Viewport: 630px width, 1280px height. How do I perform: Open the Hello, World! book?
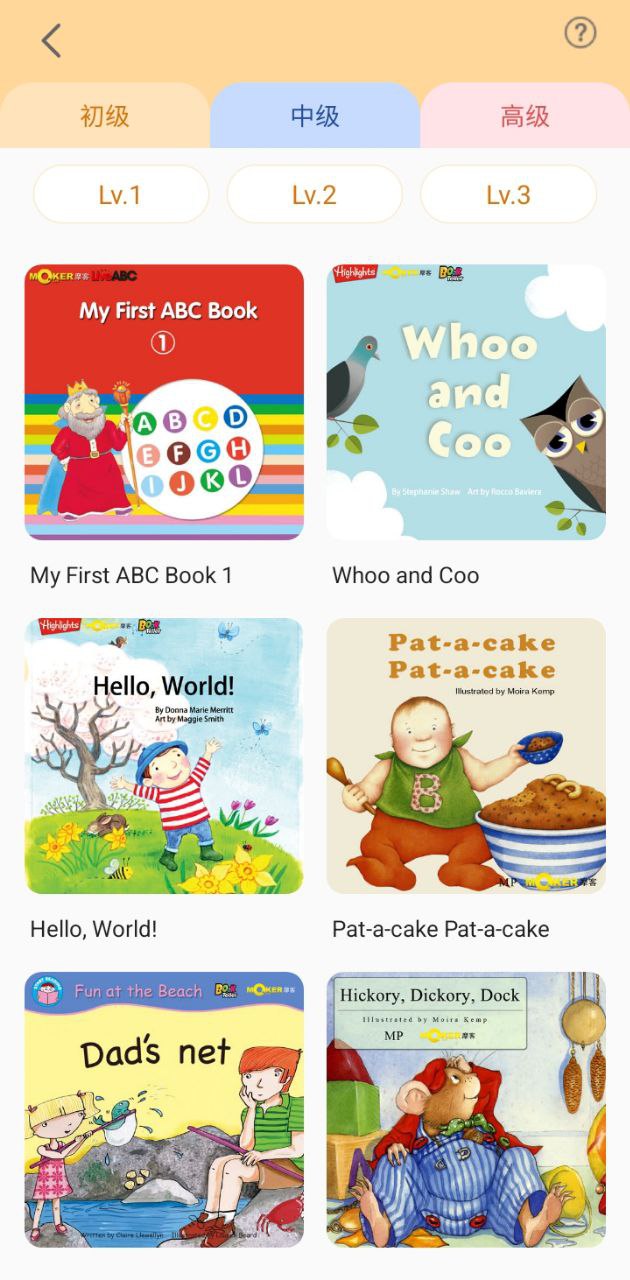pyautogui.click(x=164, y=756)
